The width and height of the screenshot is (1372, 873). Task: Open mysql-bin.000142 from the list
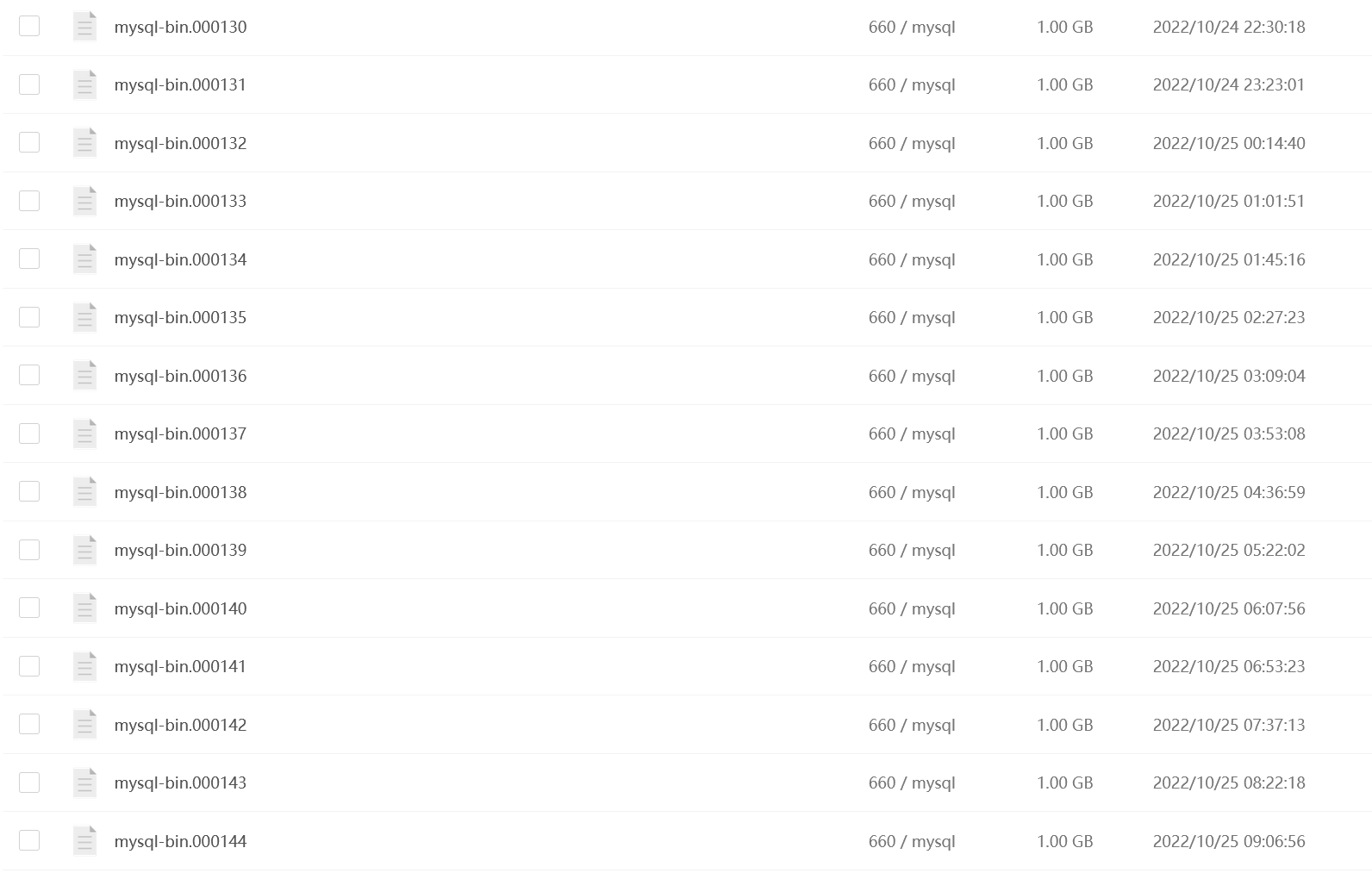point(180,725)
